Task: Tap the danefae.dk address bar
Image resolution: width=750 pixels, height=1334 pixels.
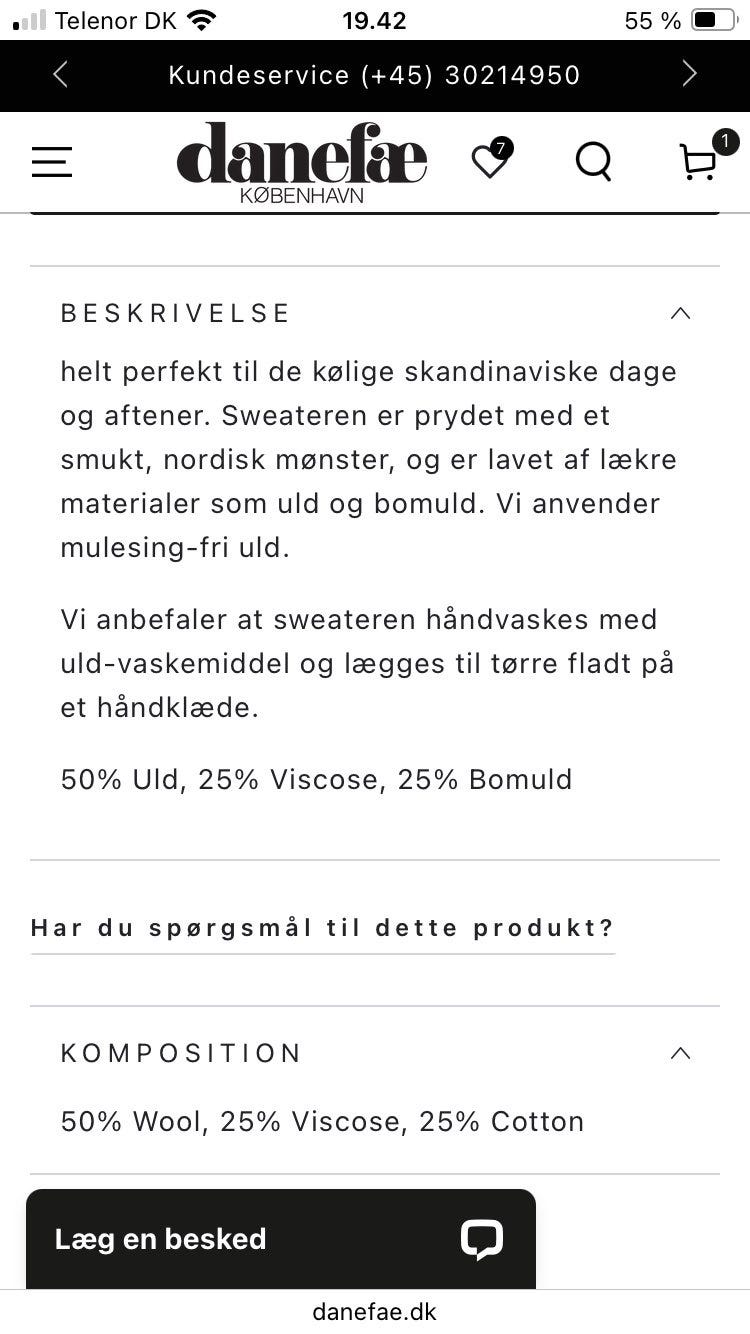Action: tap(375, 1309)
